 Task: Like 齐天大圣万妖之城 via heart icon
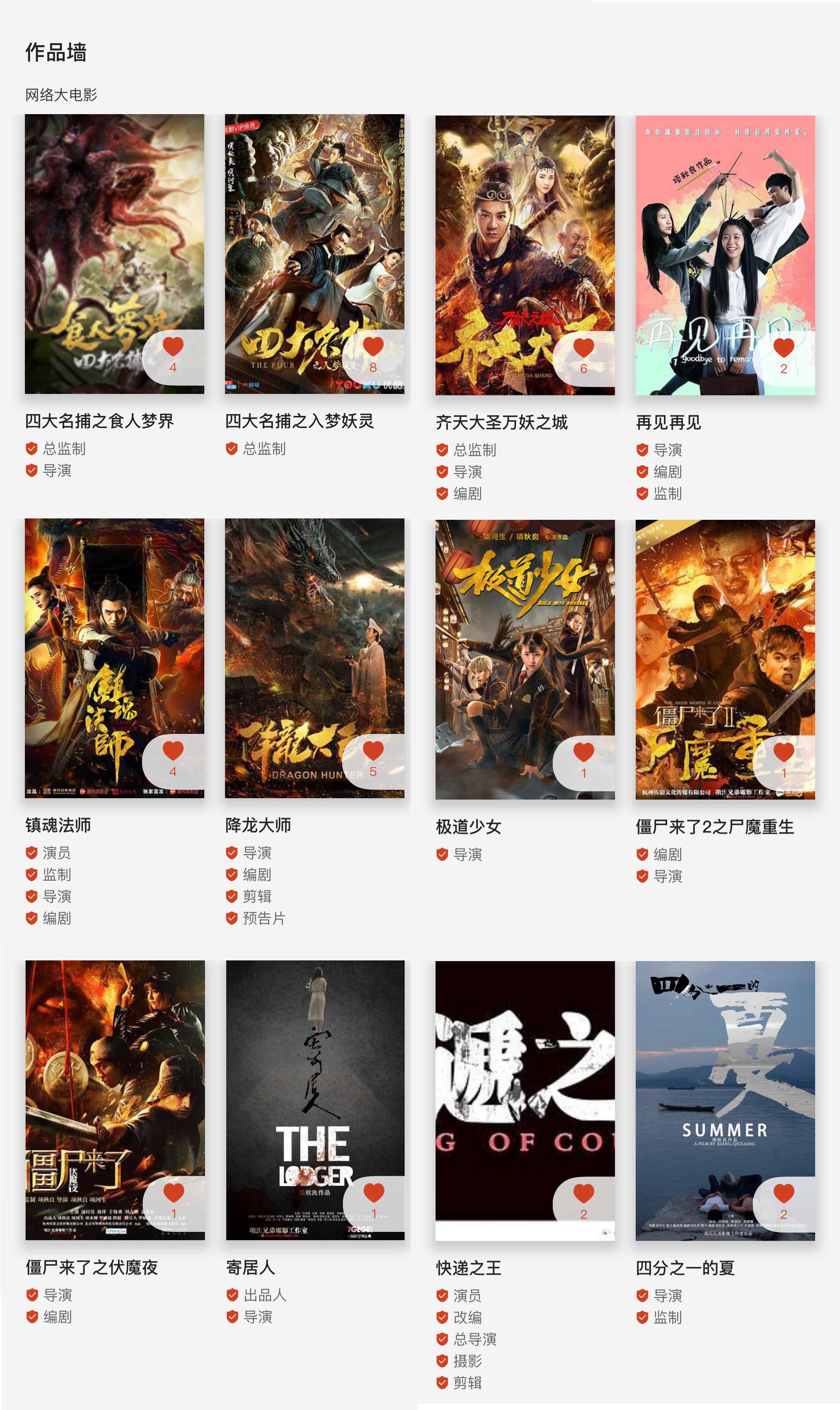[x=584, y=347]
